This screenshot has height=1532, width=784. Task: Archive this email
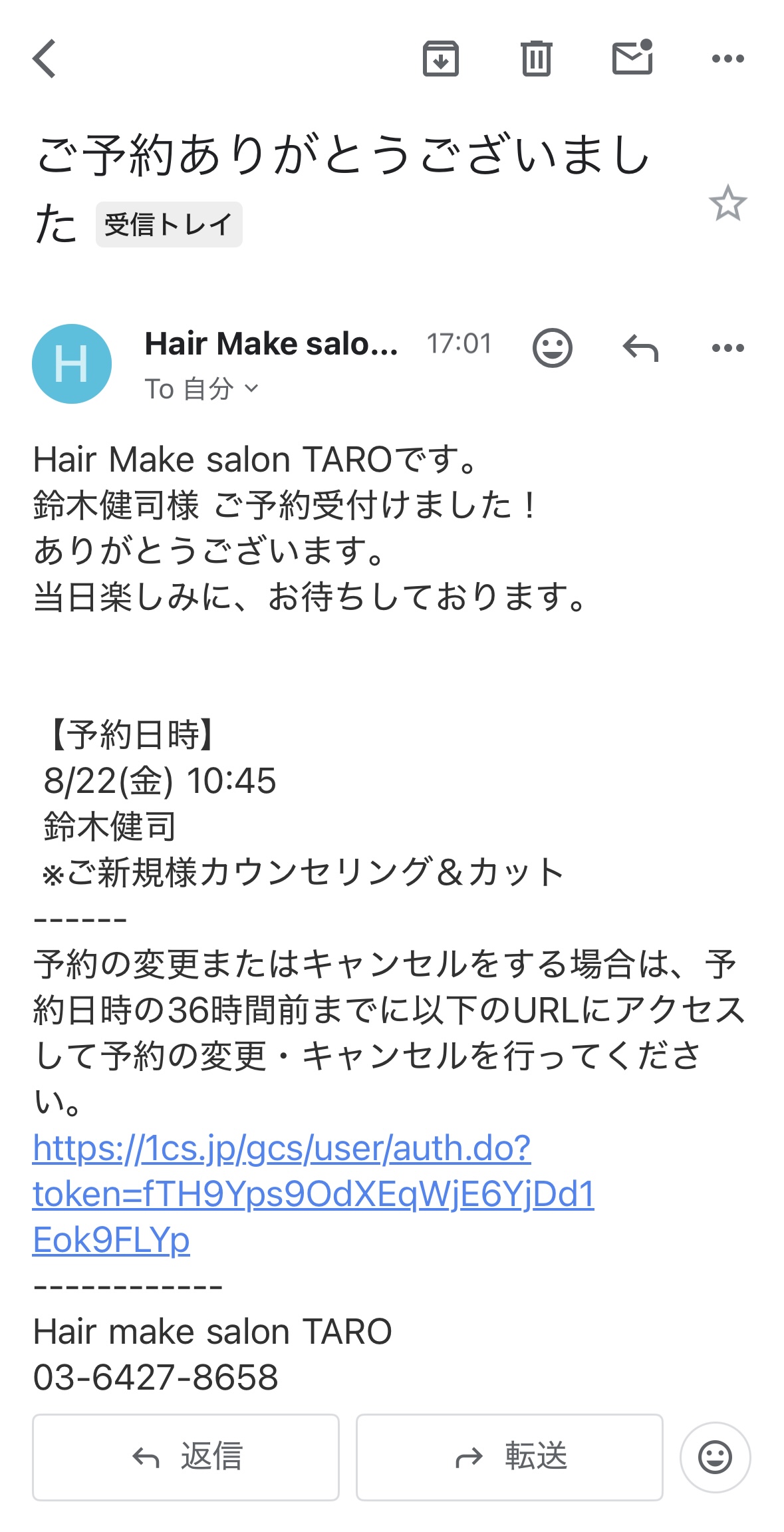440,59
